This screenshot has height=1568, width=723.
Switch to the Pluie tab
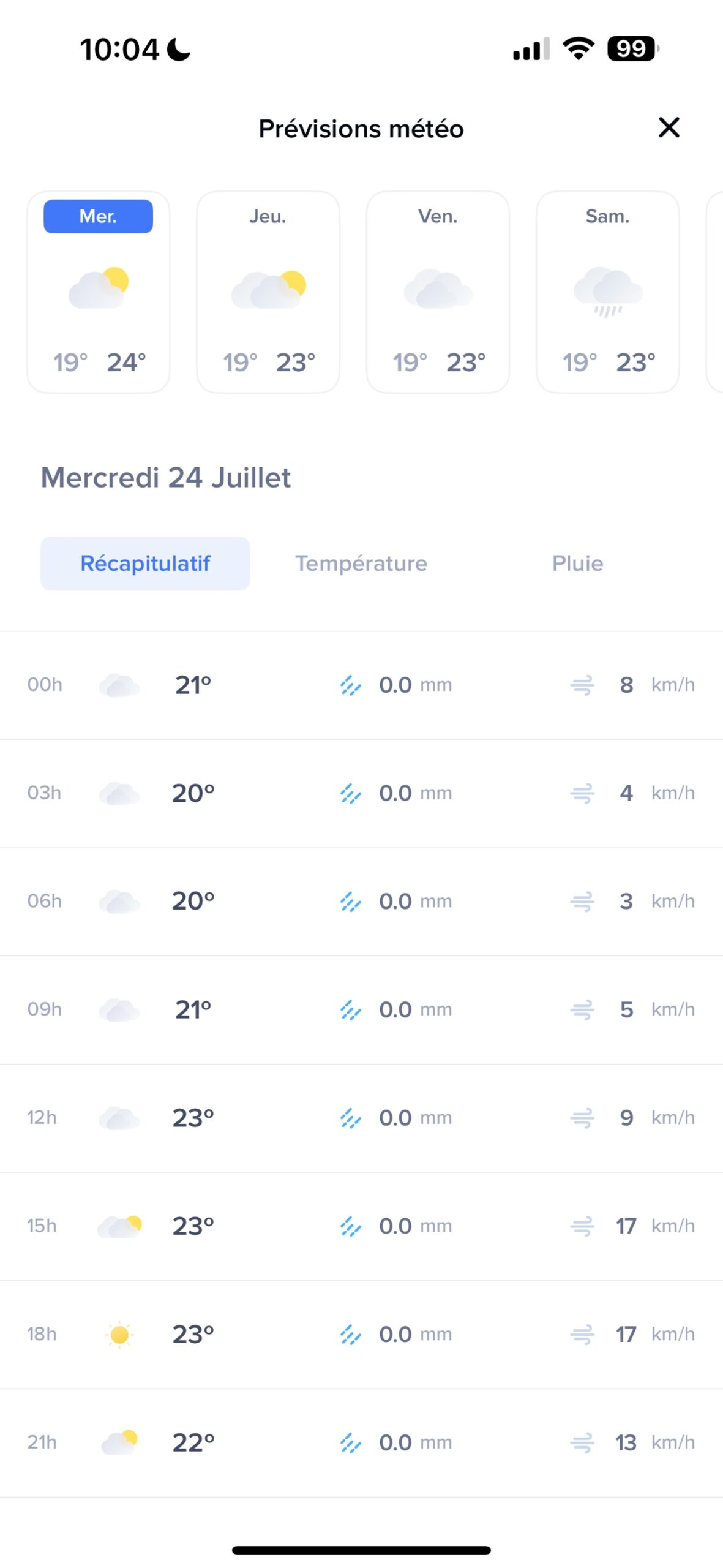(x=577, y=563)
